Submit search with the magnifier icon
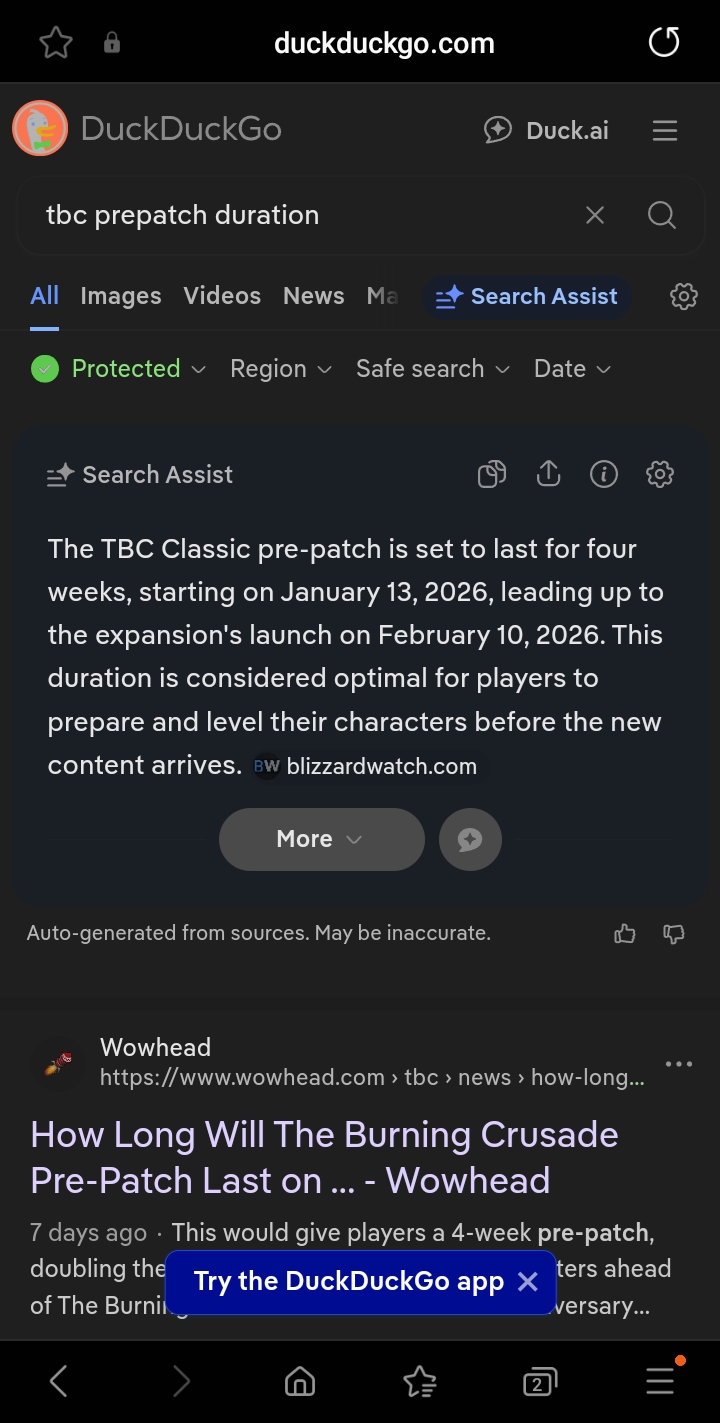Viewport: 720px width, 1423px height. point(662,215)
